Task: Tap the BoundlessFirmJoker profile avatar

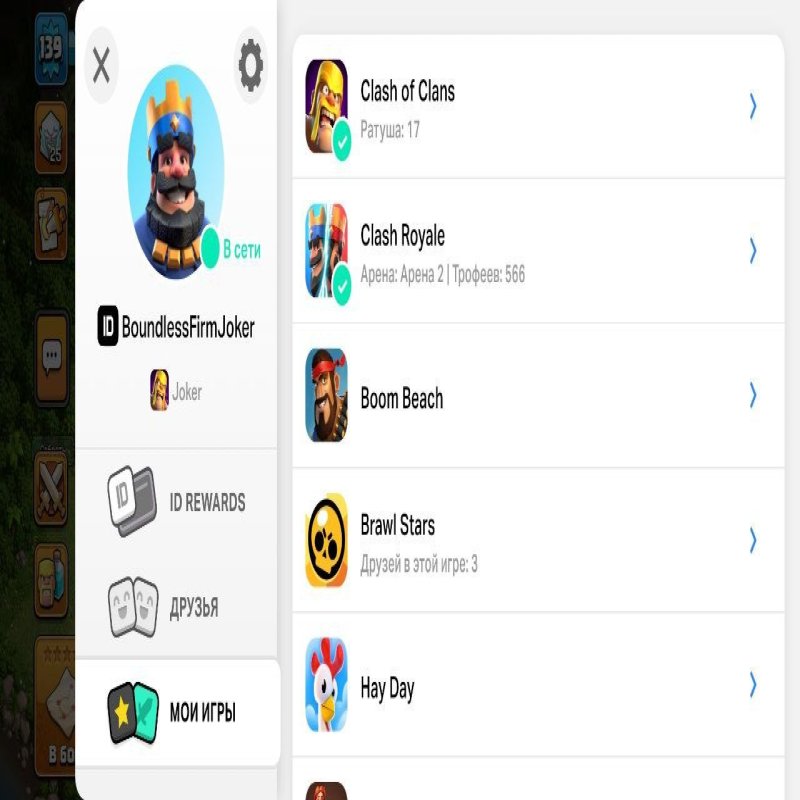Action: 176,172
